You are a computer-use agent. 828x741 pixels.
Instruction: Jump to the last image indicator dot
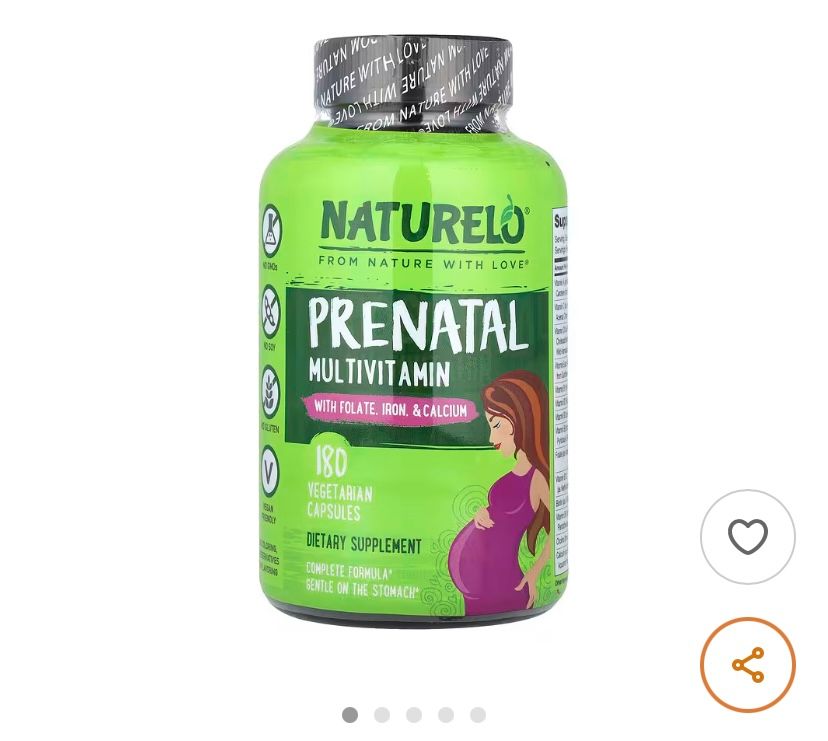point(478,715)
